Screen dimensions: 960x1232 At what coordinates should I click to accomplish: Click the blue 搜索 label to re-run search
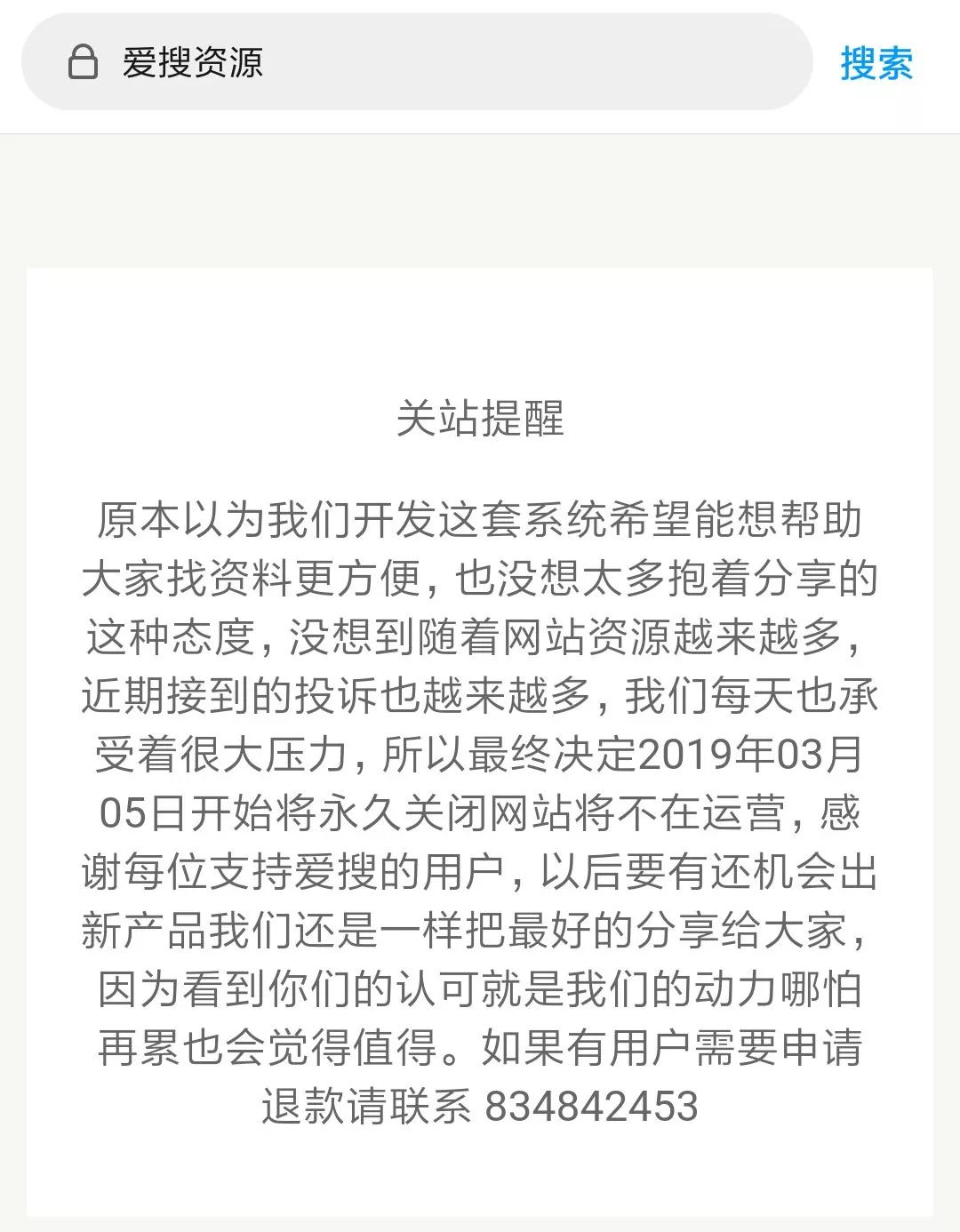coord(876,64)
